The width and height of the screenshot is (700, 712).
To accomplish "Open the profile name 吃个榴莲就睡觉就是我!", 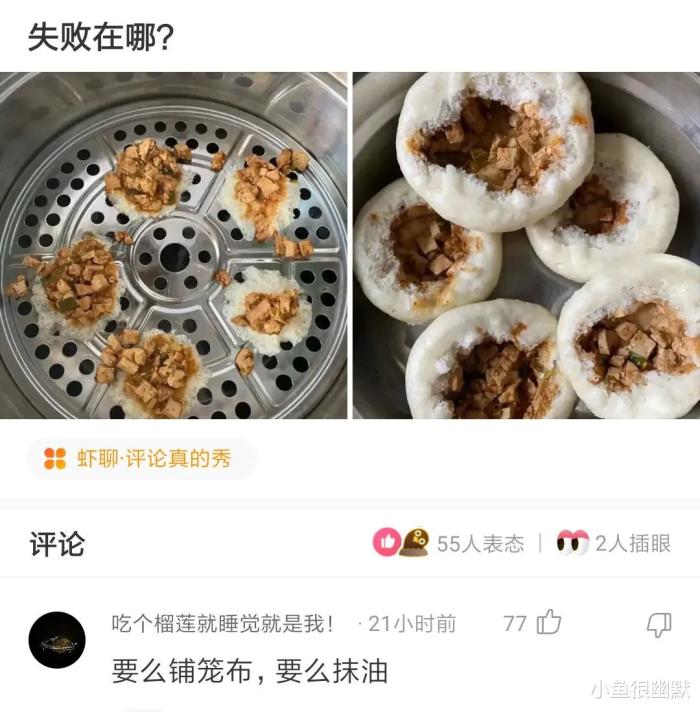I will [x=222, y=624].
